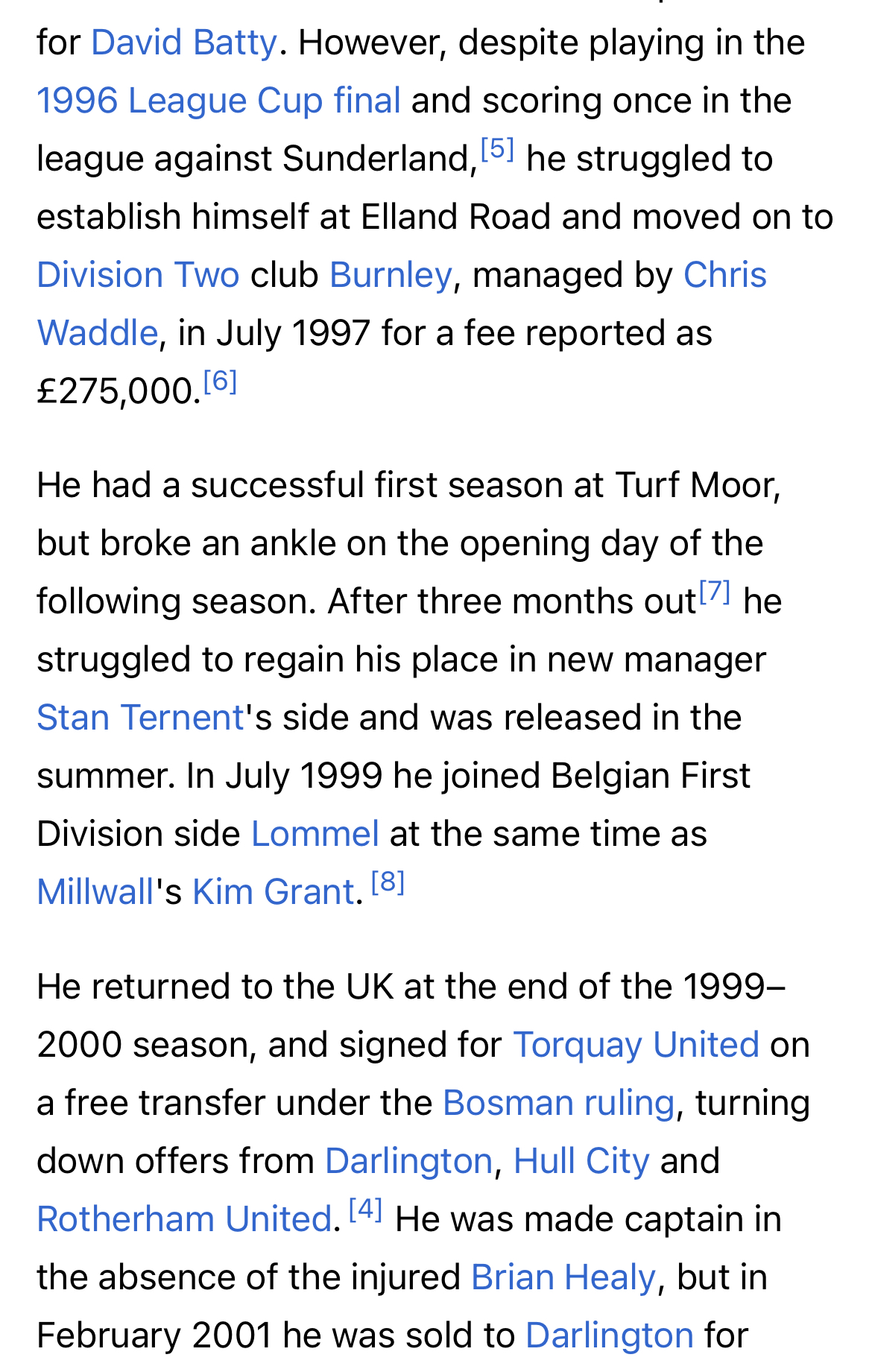This screenshot has width=872, height=1372.
Task: View reference number 7
Action: pyautogui.click(x=714, y=592)
